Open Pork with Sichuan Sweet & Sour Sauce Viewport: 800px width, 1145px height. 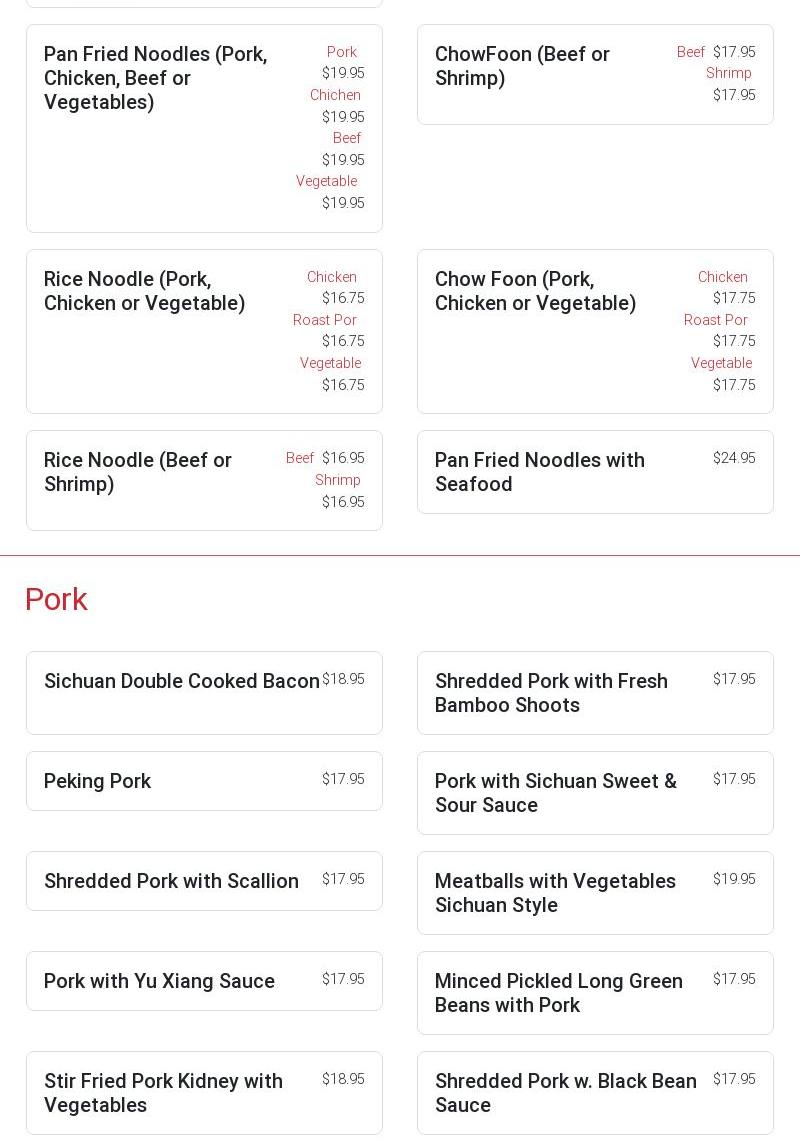(x=556, y=793)
